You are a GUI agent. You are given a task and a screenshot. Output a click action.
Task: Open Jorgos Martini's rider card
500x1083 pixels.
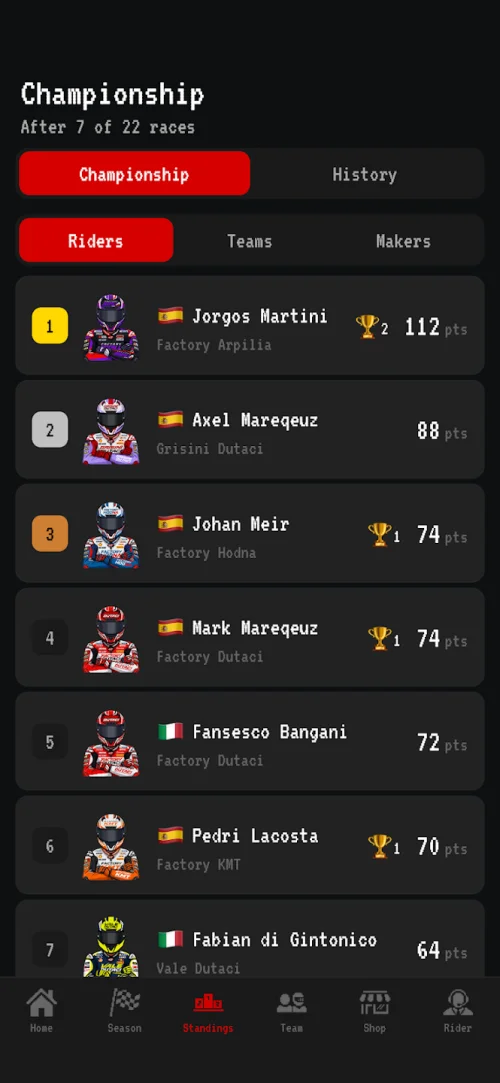(250, 325)
